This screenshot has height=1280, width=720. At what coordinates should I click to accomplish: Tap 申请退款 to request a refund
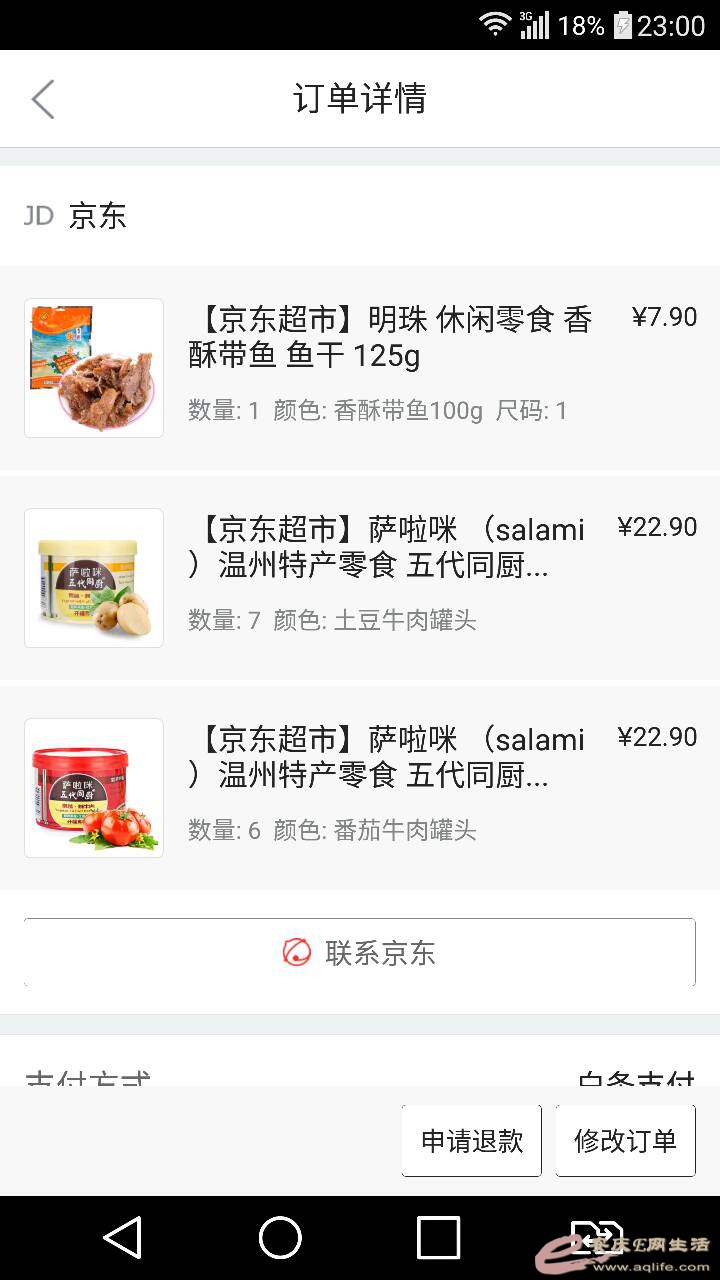472,1141
